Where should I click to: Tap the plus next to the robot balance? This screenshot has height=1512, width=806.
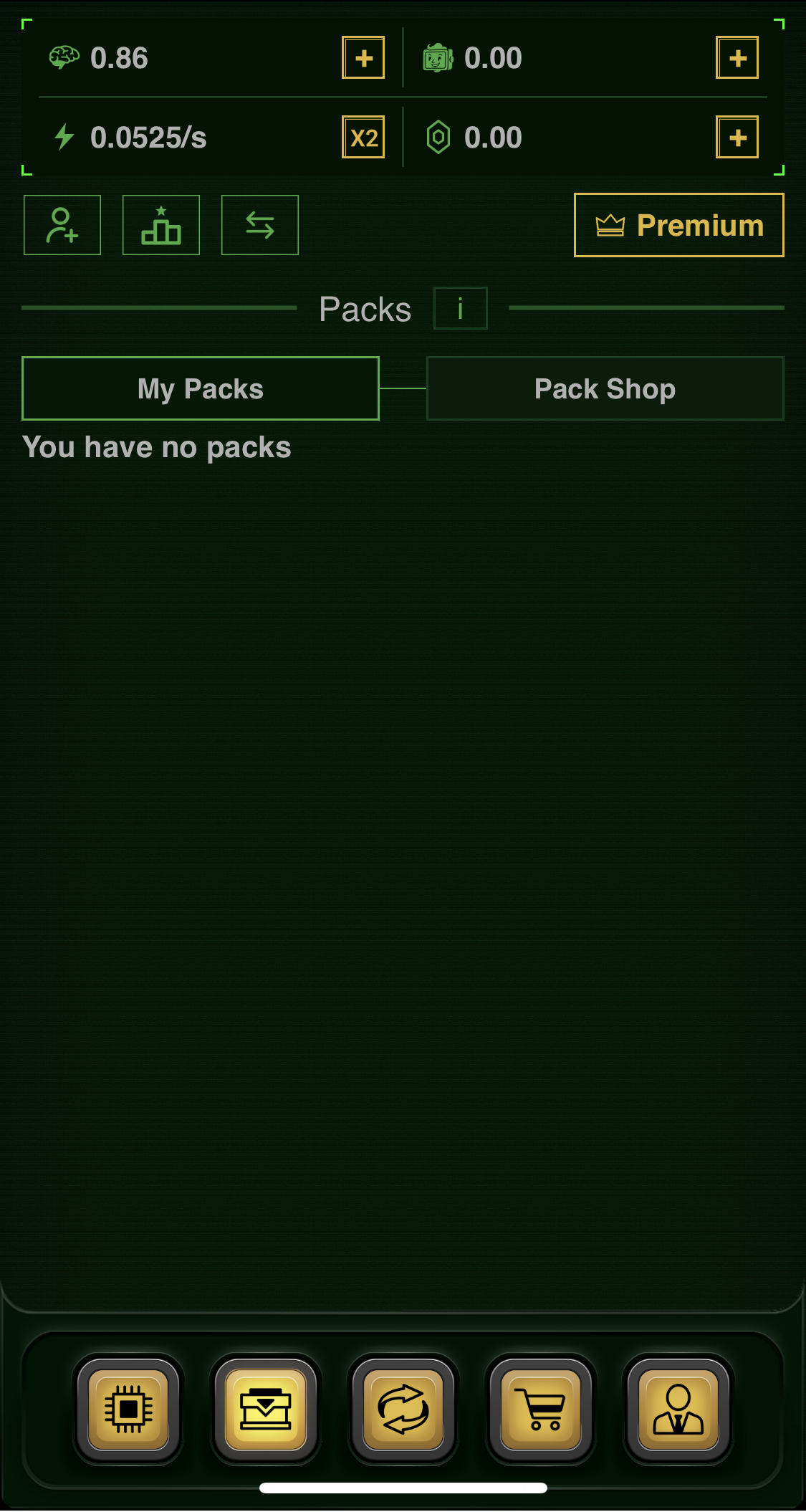[737, 58]
